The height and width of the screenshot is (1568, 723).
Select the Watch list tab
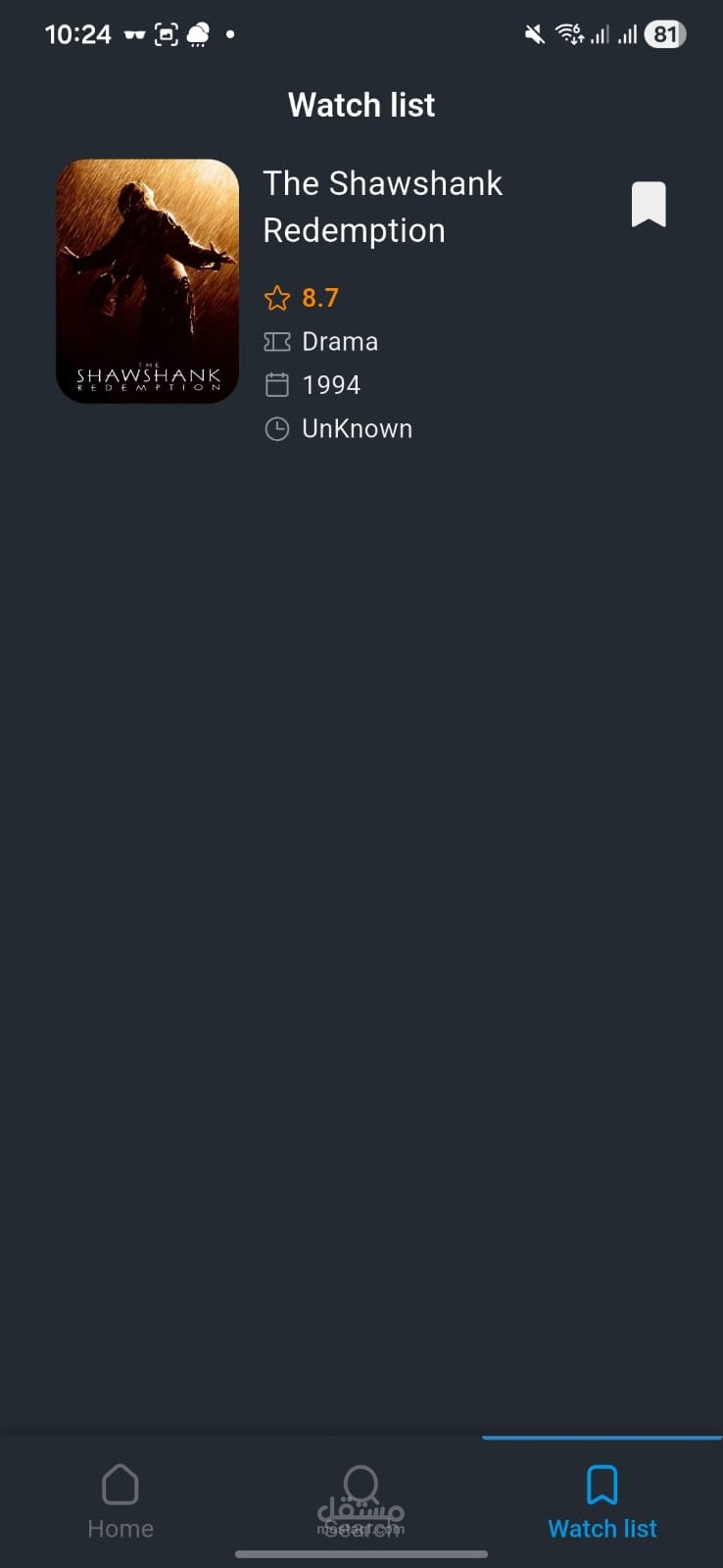602,1500
